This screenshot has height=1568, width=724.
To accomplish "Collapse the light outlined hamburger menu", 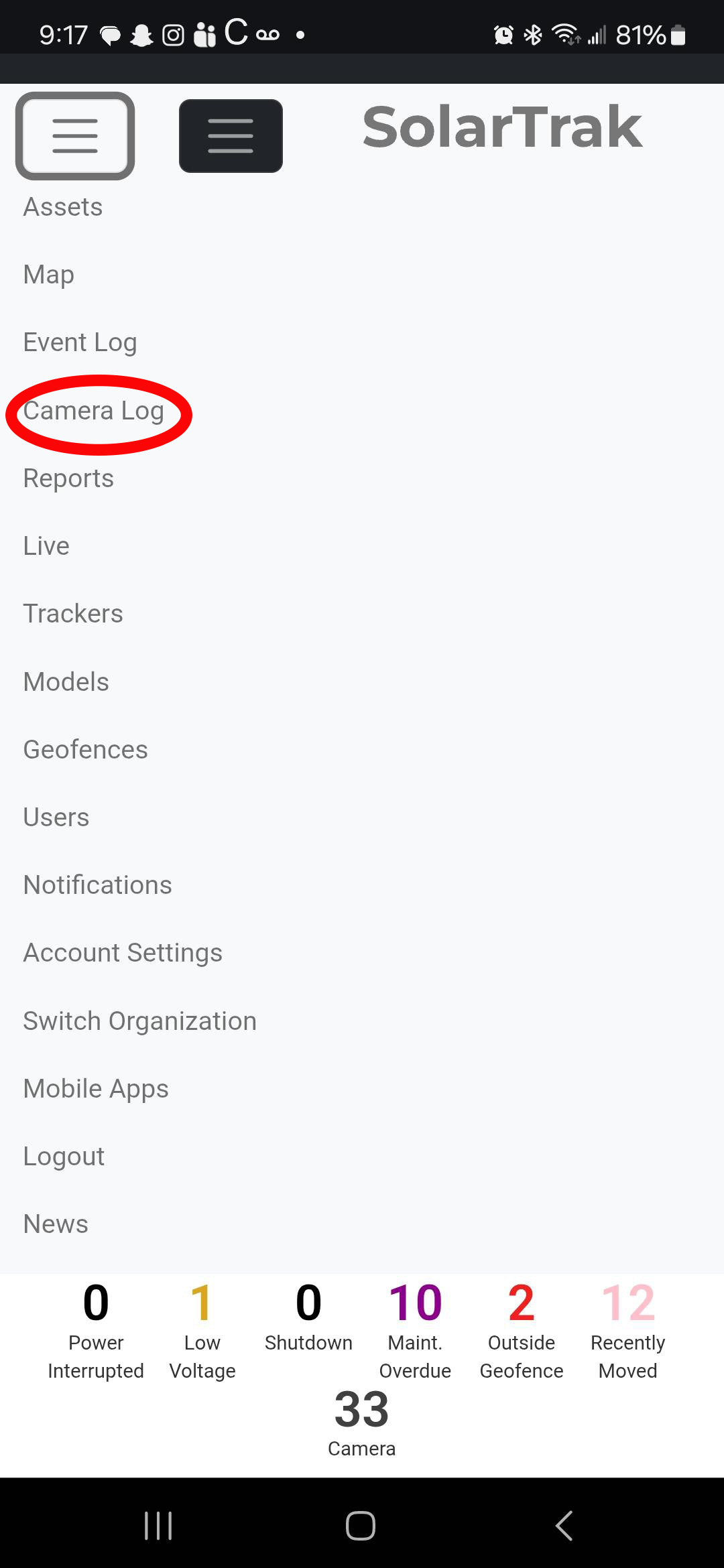I will coord(75,136).
